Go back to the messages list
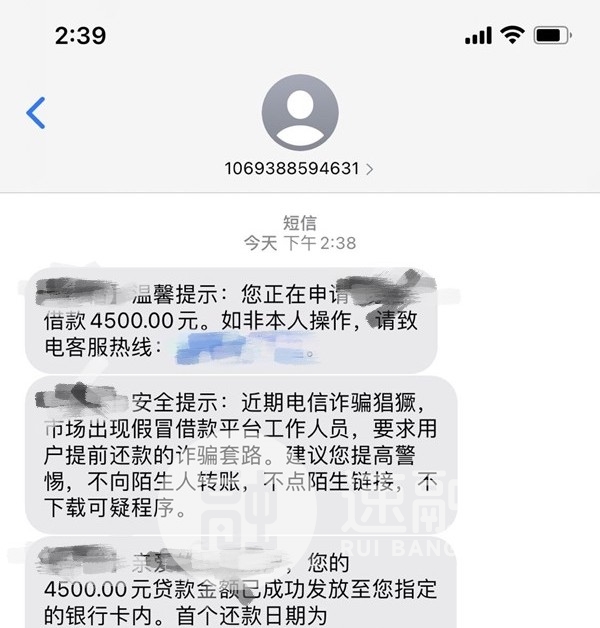 coord(36,112)
